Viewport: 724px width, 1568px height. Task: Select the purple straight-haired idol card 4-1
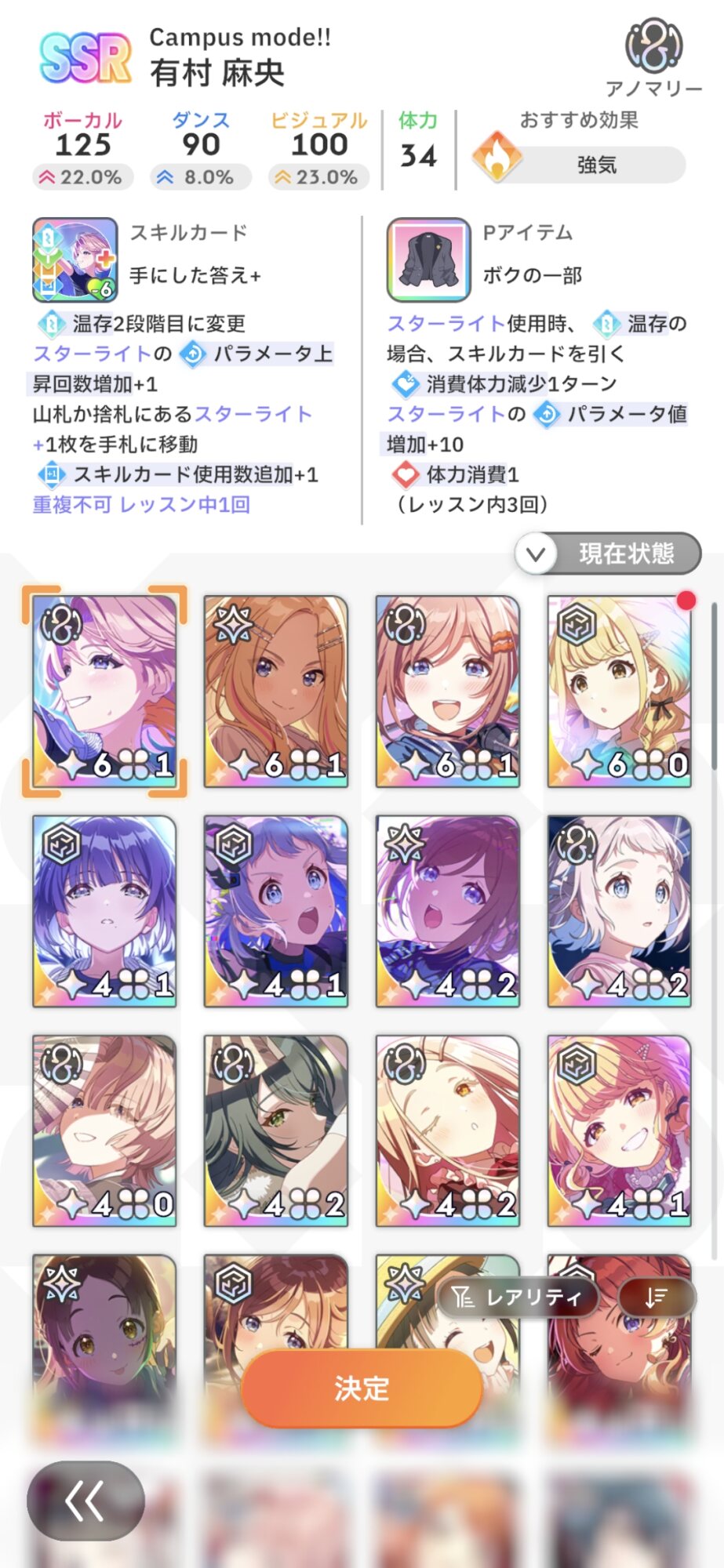[104, 911]
